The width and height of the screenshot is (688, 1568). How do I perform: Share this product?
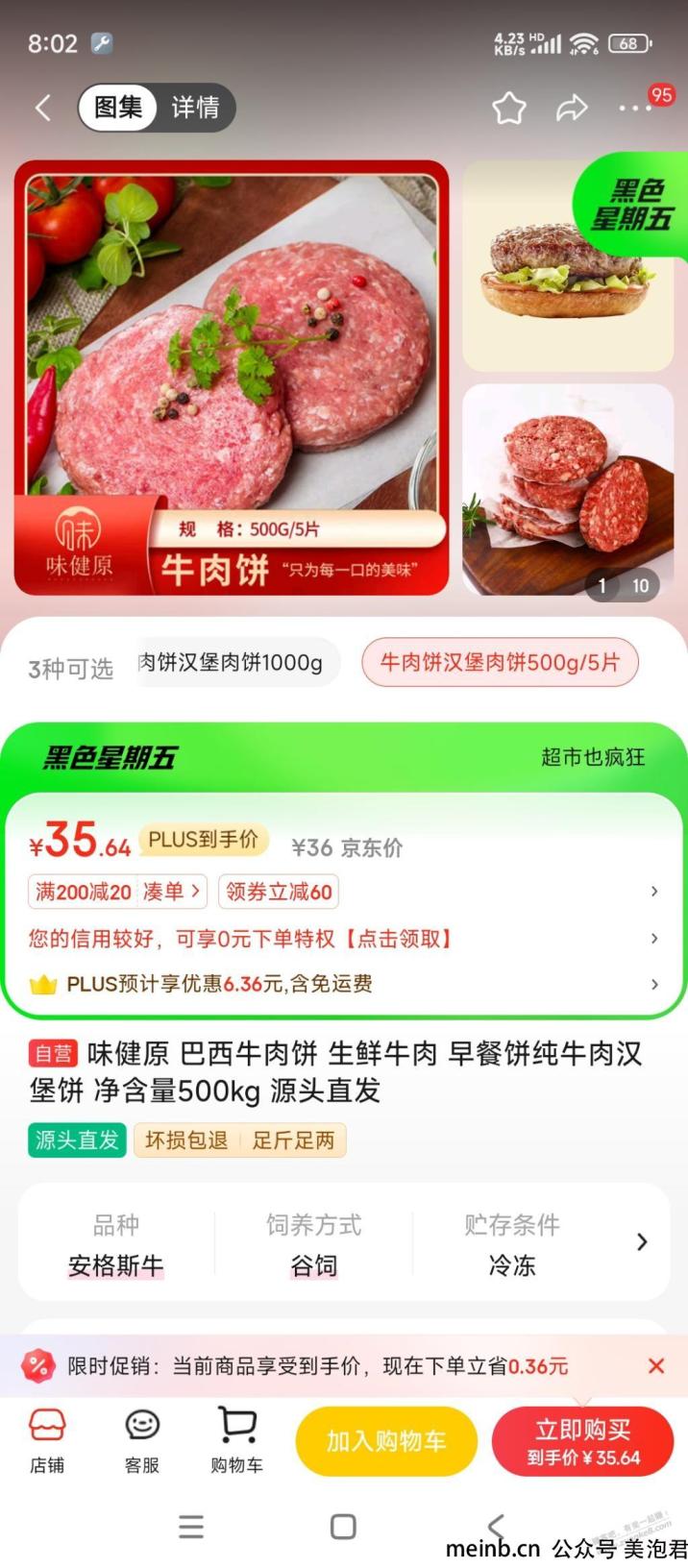572,108
